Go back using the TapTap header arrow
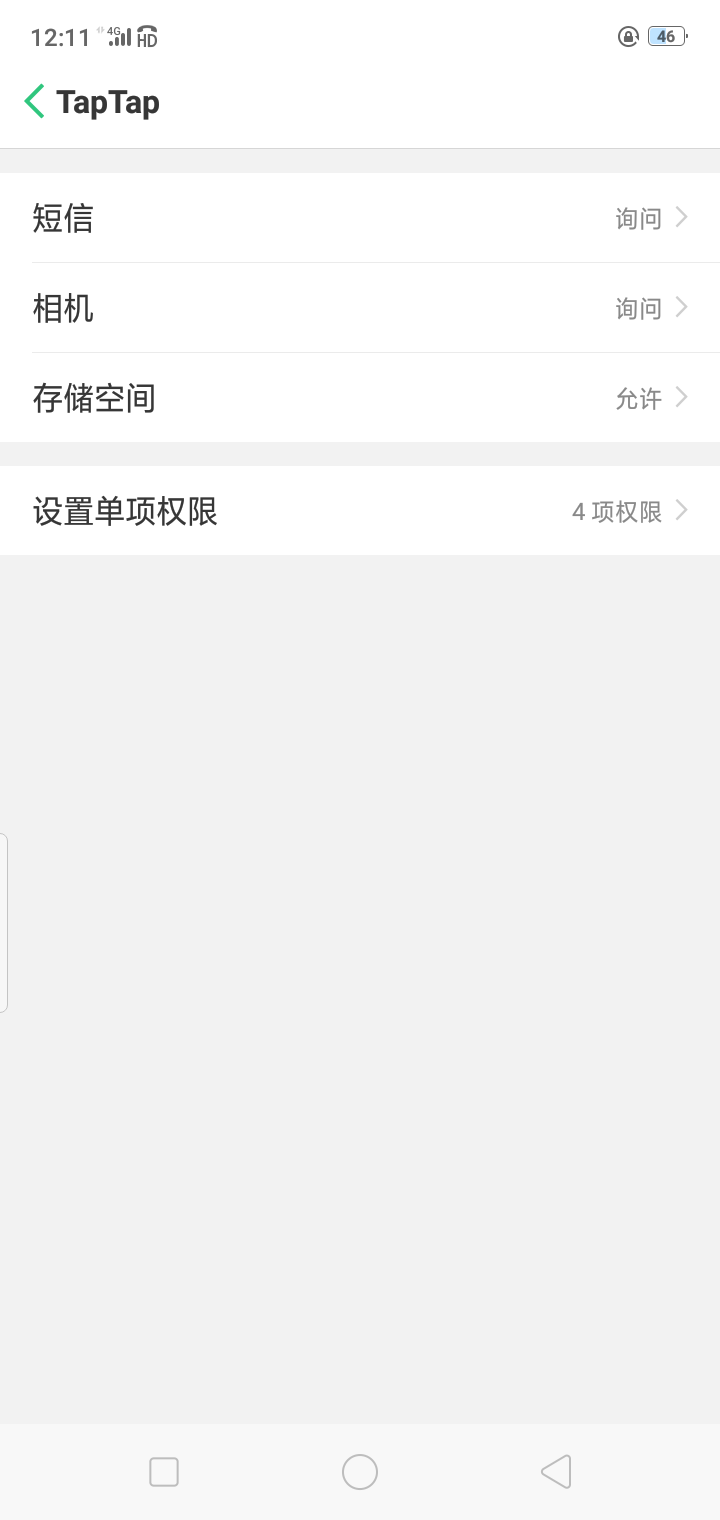Image resolution: width=720 pixels, height=1520 pixels. [x=35, y=101]
